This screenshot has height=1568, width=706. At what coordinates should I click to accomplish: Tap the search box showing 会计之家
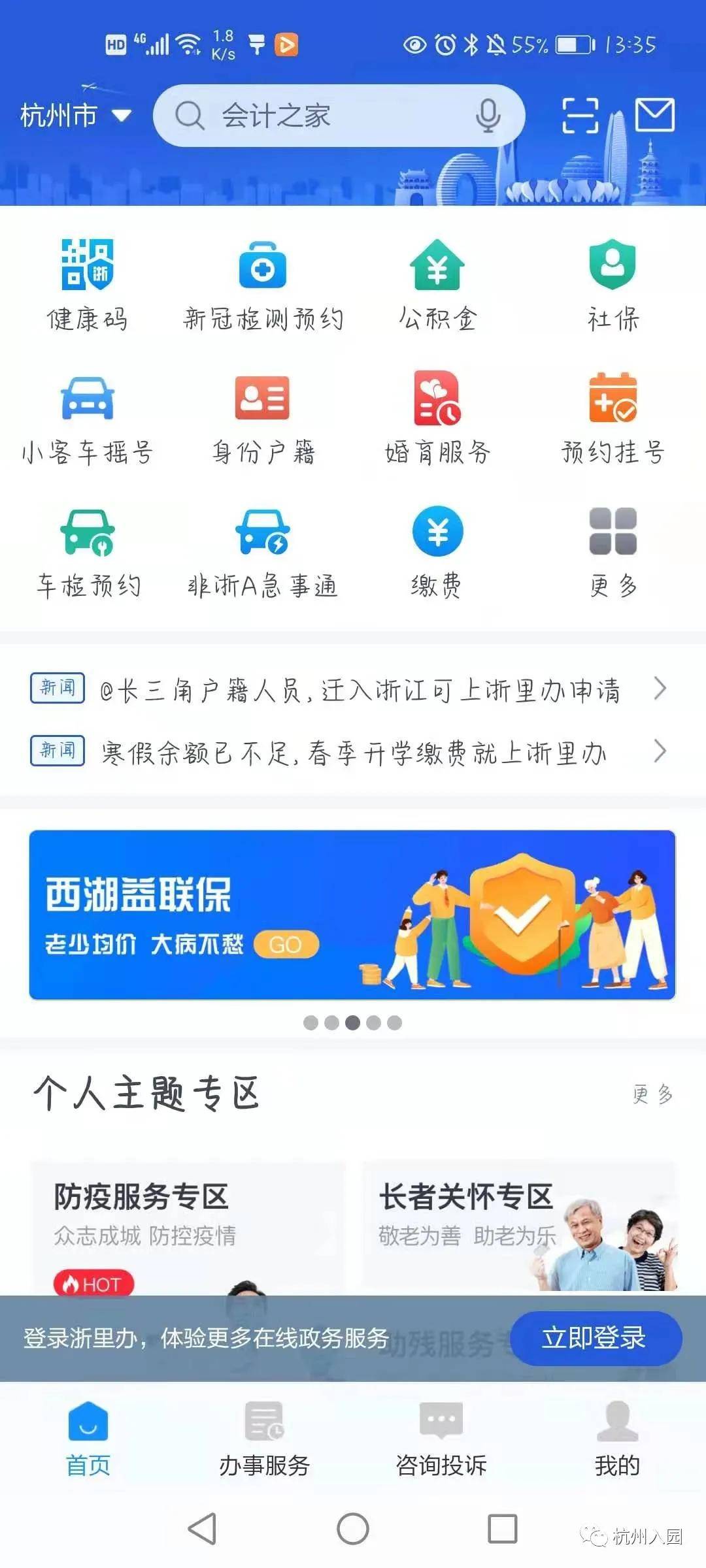tap(327, 116)
